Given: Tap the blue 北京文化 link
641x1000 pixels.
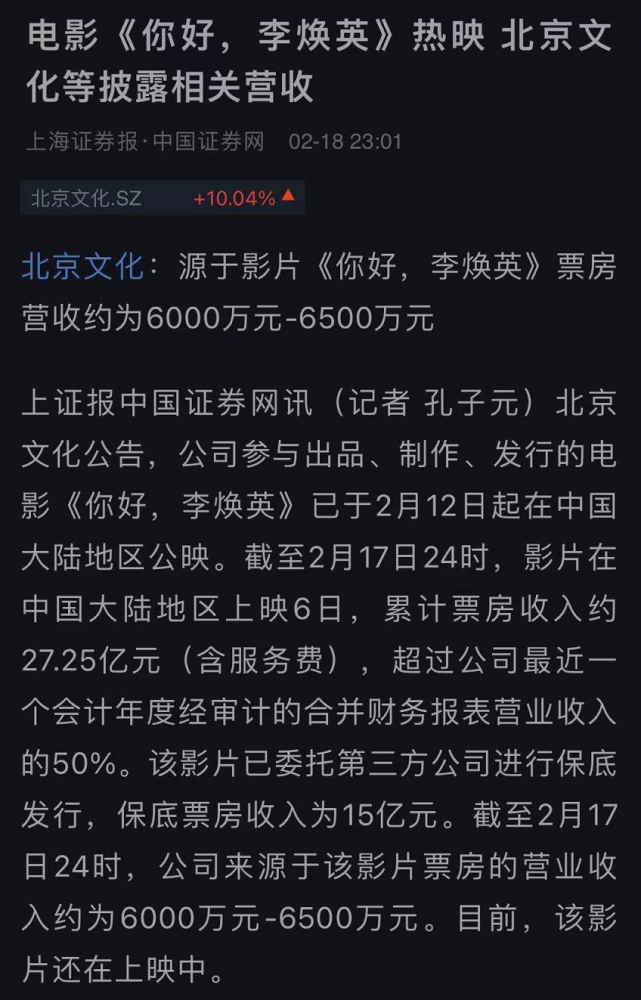Looking at the screenshot, I should point(83,267).
